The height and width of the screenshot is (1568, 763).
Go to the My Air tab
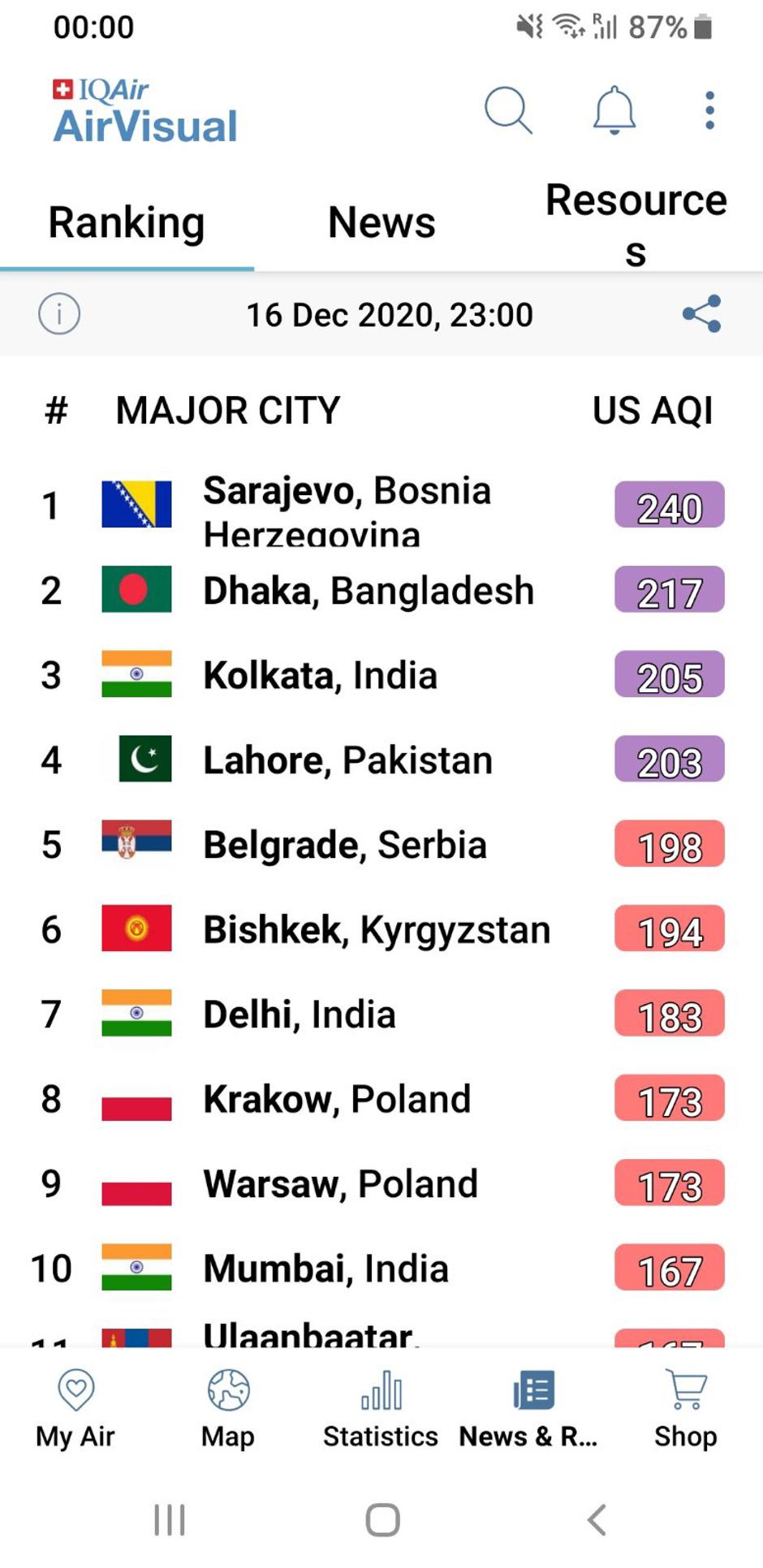(x=75, y=1409)
